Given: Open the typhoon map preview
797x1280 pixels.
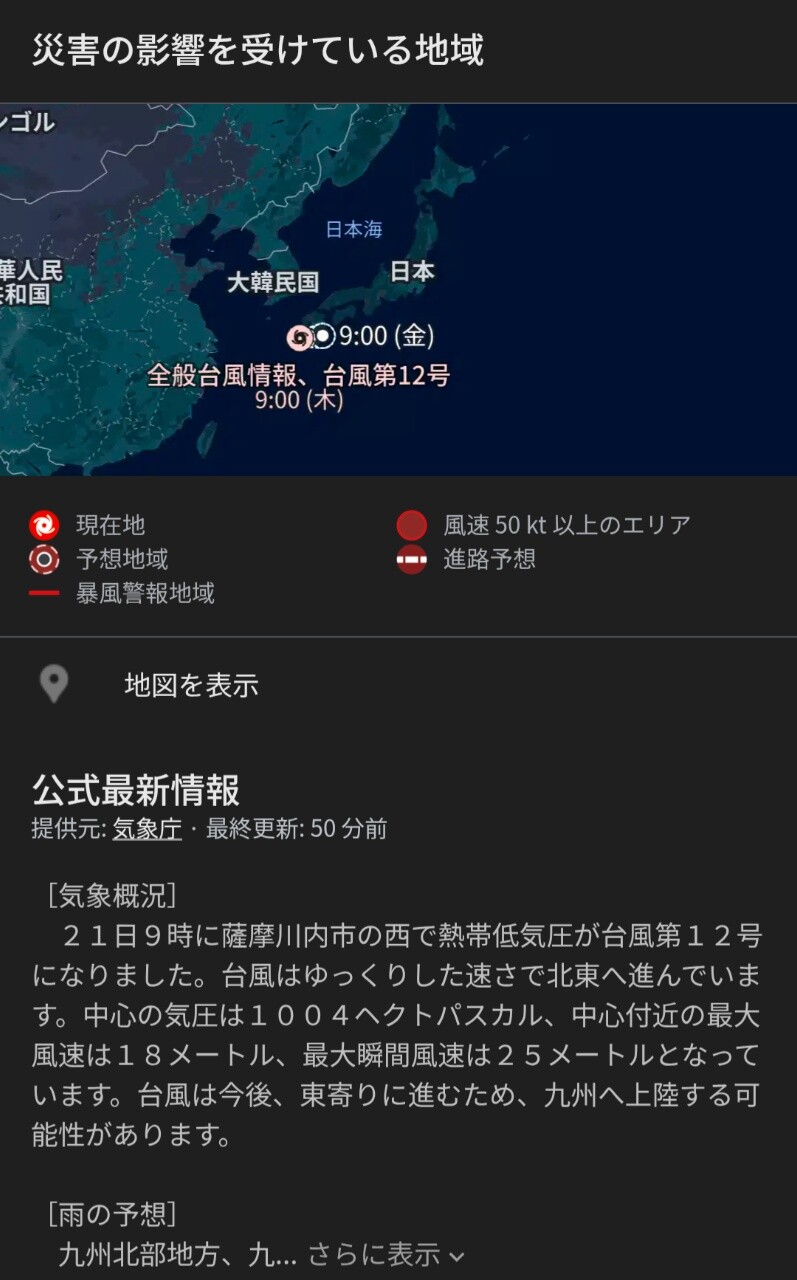Looking at the screenshot, I should click(x=398, y=290).
